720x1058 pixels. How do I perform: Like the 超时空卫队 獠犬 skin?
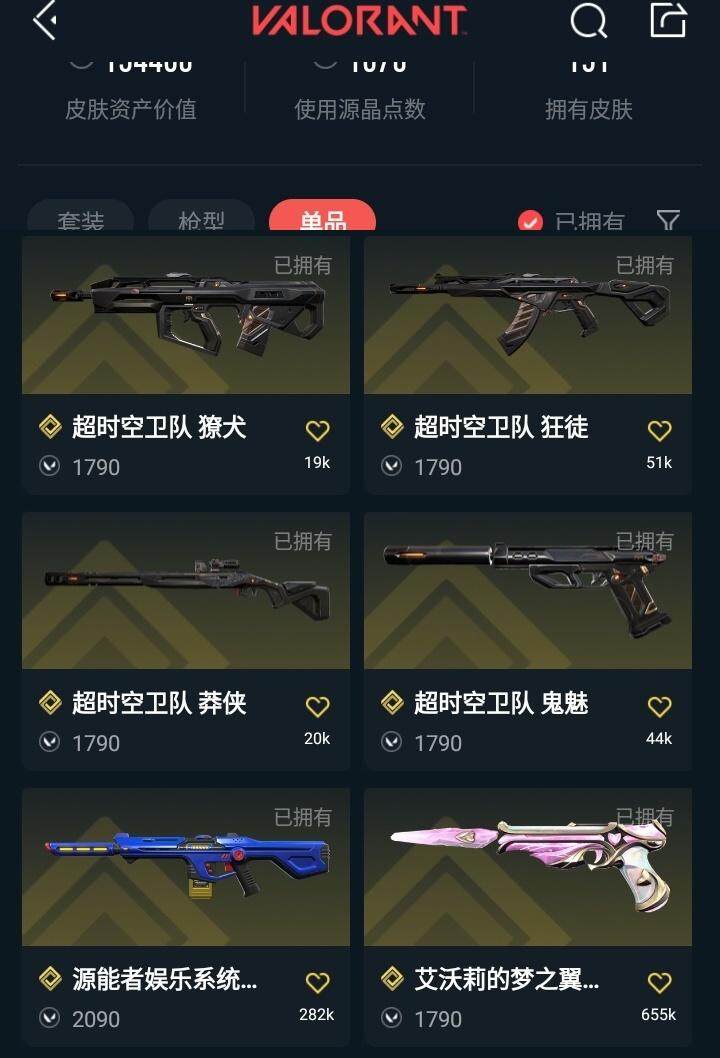point(317,431)
